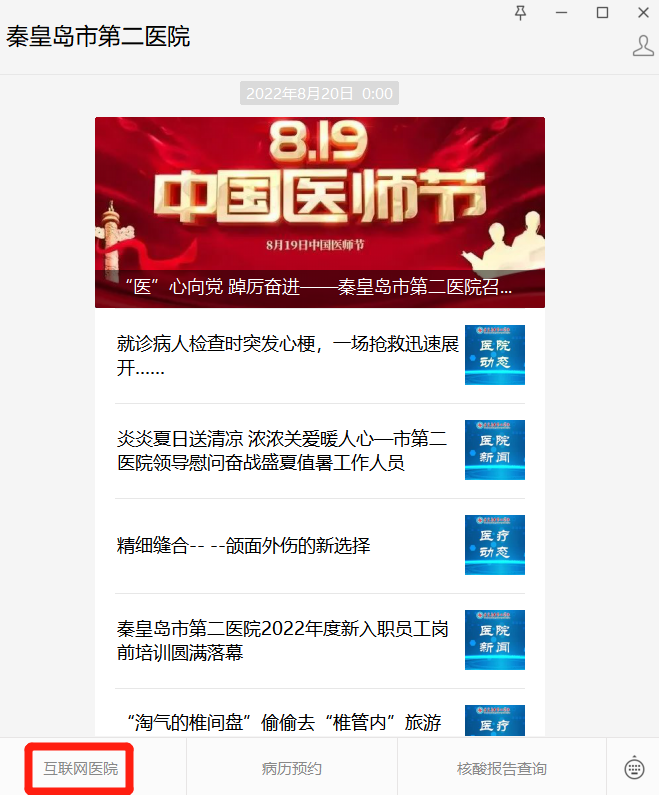Open 核酸报告查询 menu

tap(501, 769)
